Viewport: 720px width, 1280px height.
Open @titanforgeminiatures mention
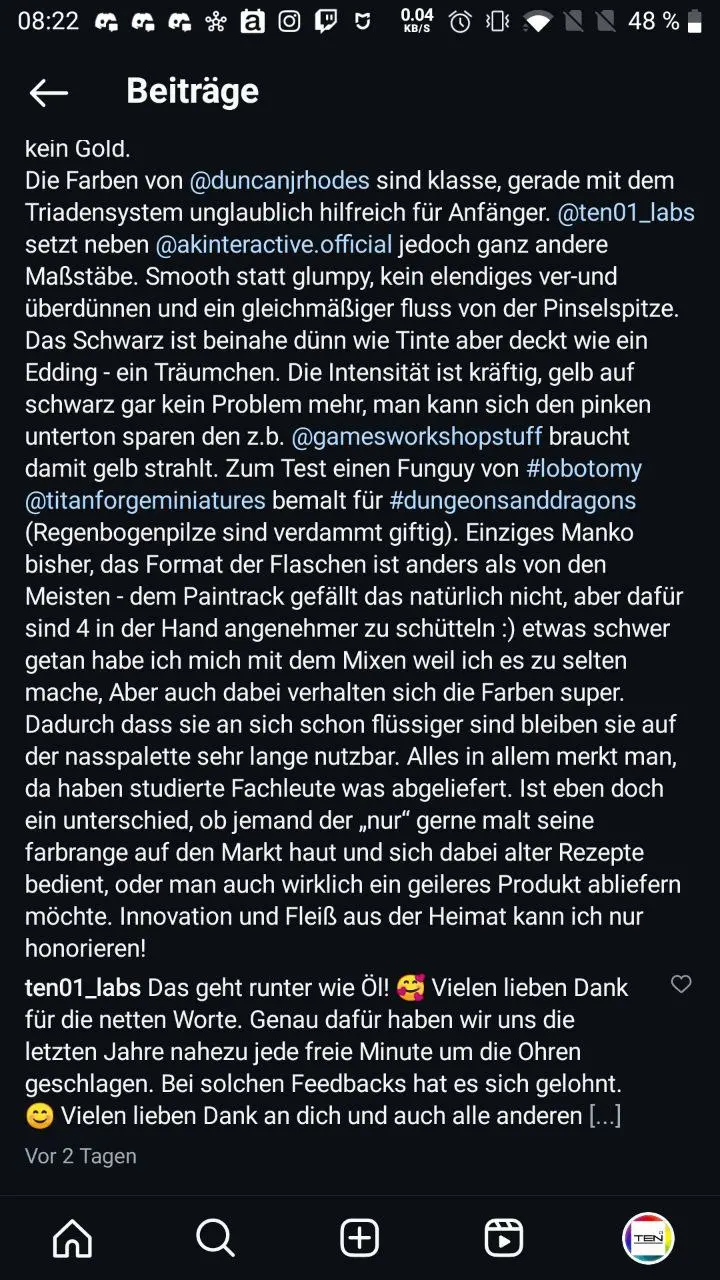click(x=145, y=501)
